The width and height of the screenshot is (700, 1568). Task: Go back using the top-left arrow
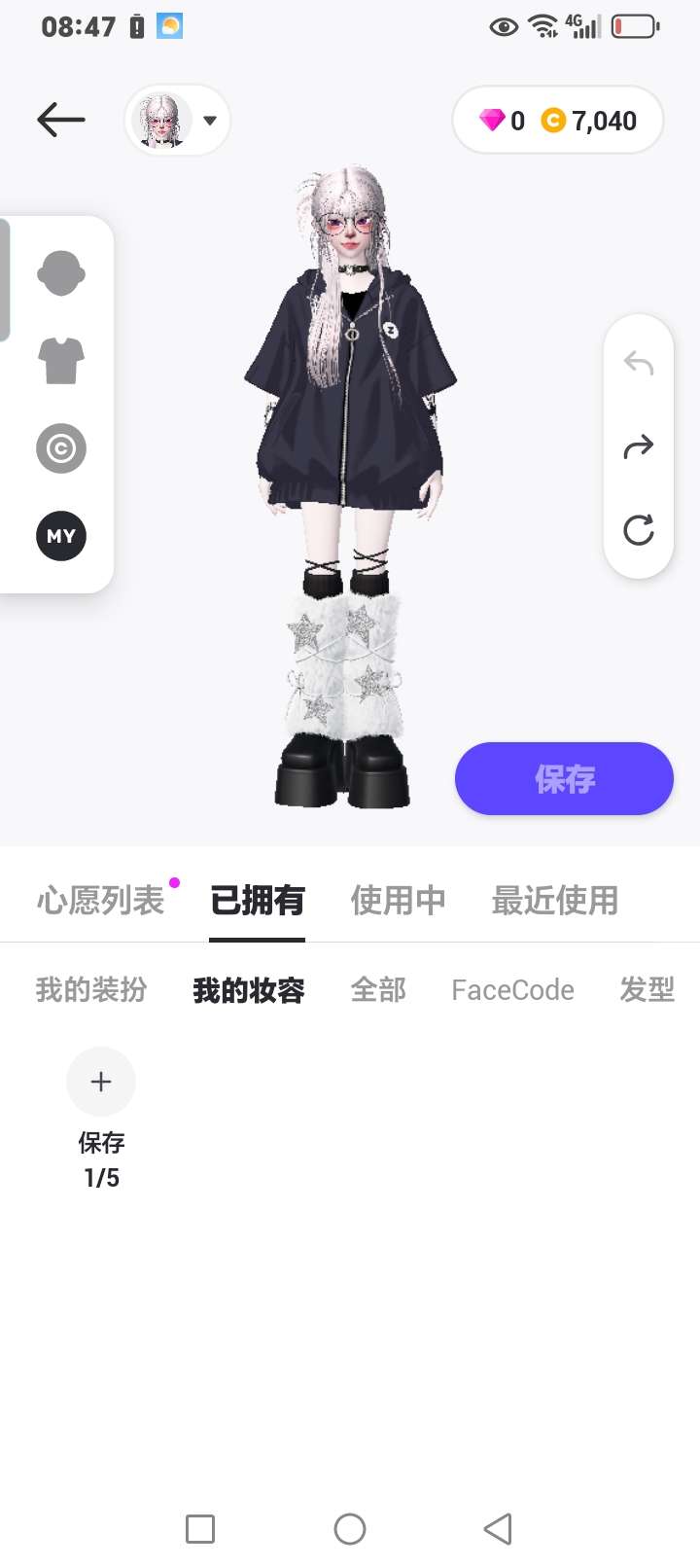tap(61, 121)
